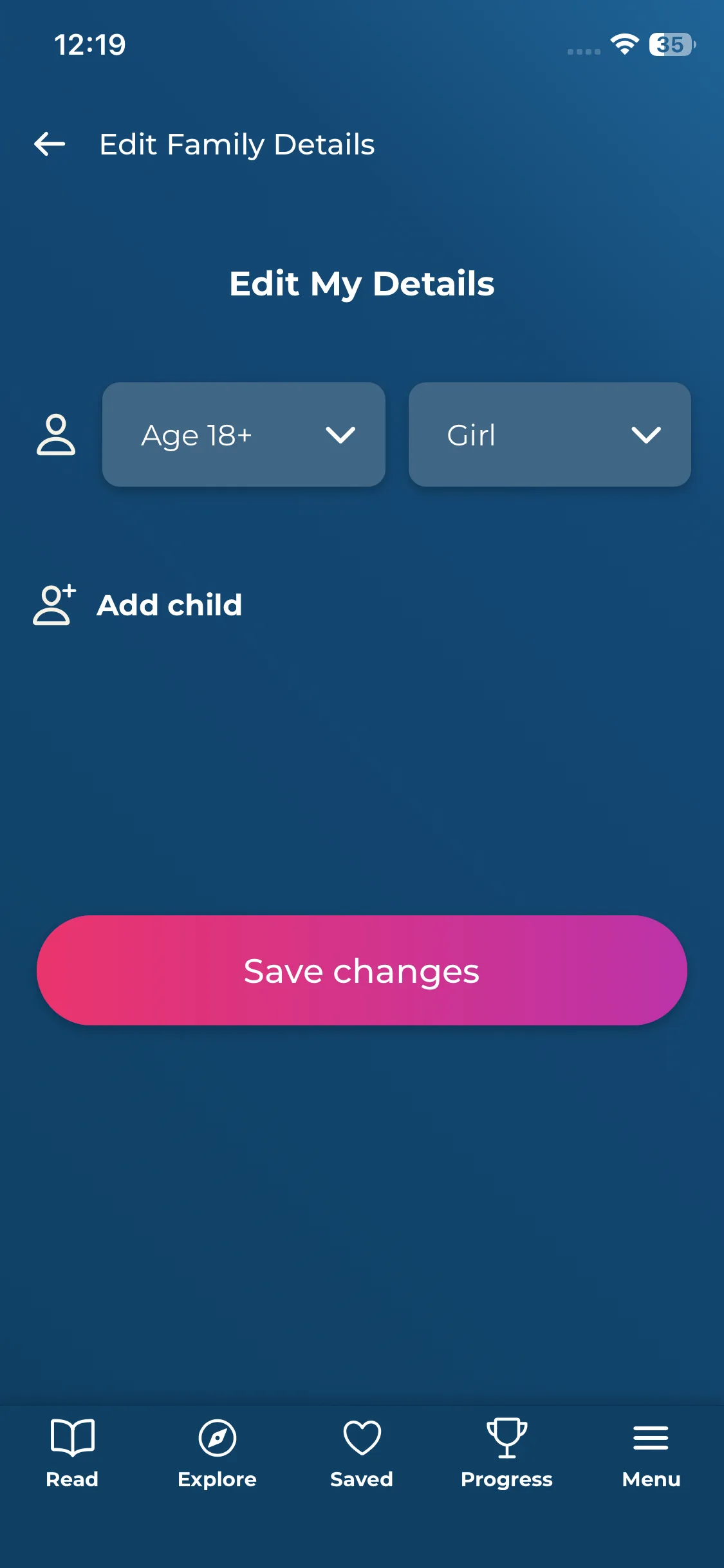
Task: Switch to the Read tab
Action: tap(72, 1453)
